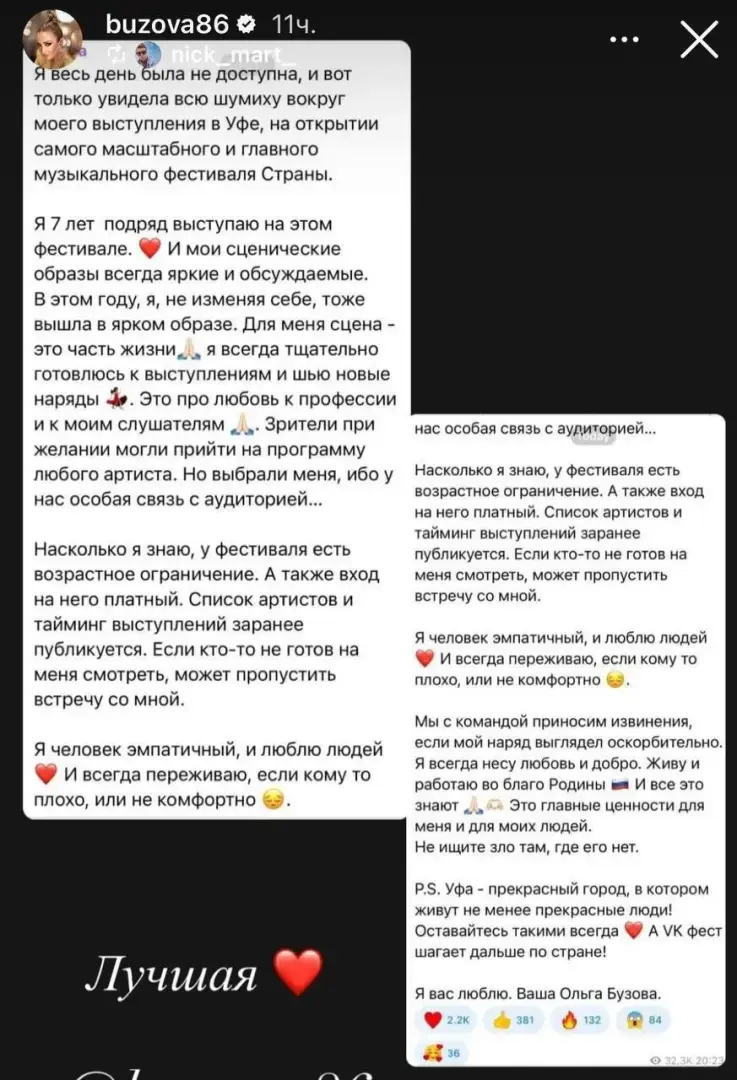
Task: Open the story overflow menu
Action: coord(624,40)
